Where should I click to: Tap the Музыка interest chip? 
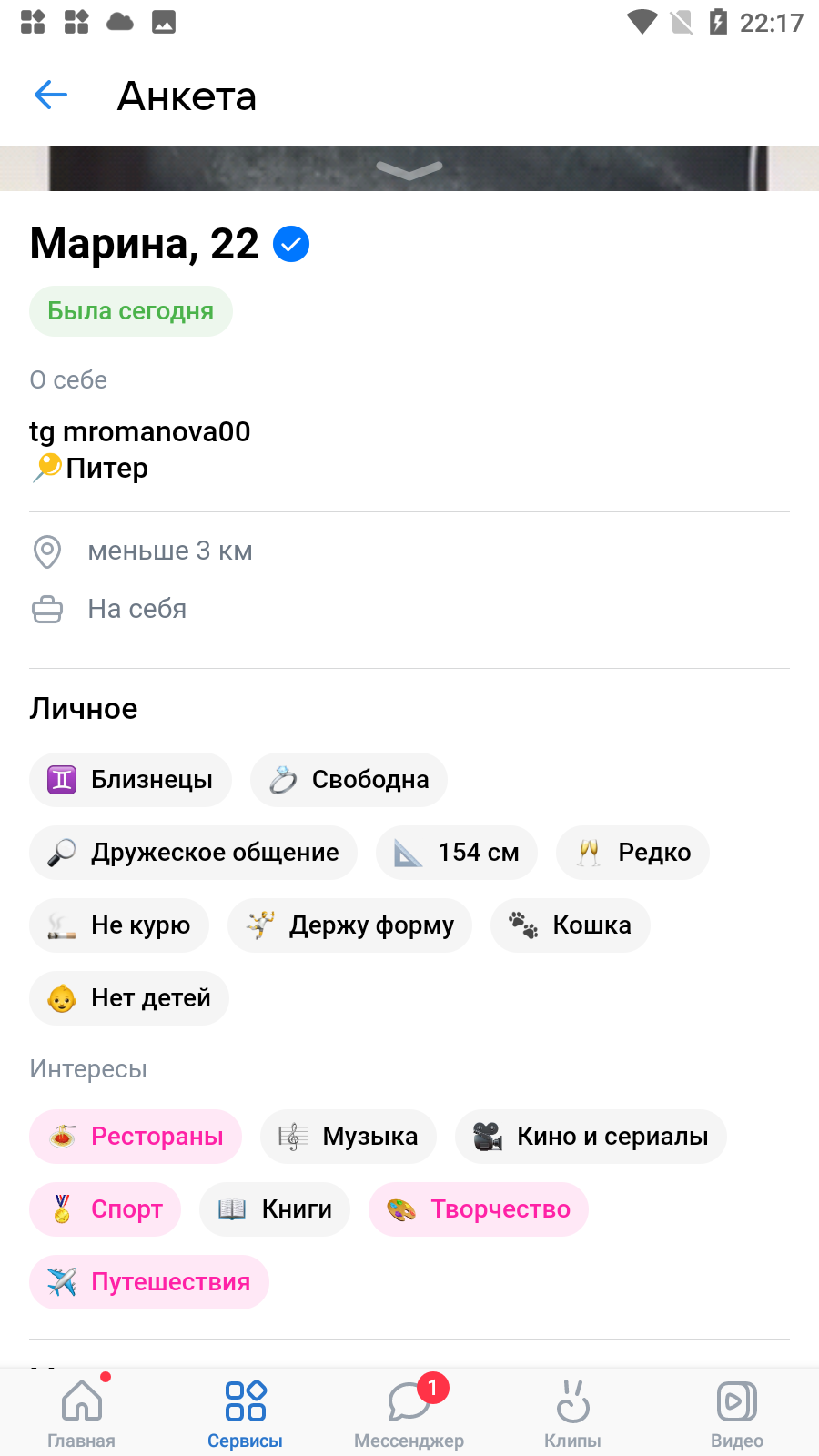(349, 1137)
